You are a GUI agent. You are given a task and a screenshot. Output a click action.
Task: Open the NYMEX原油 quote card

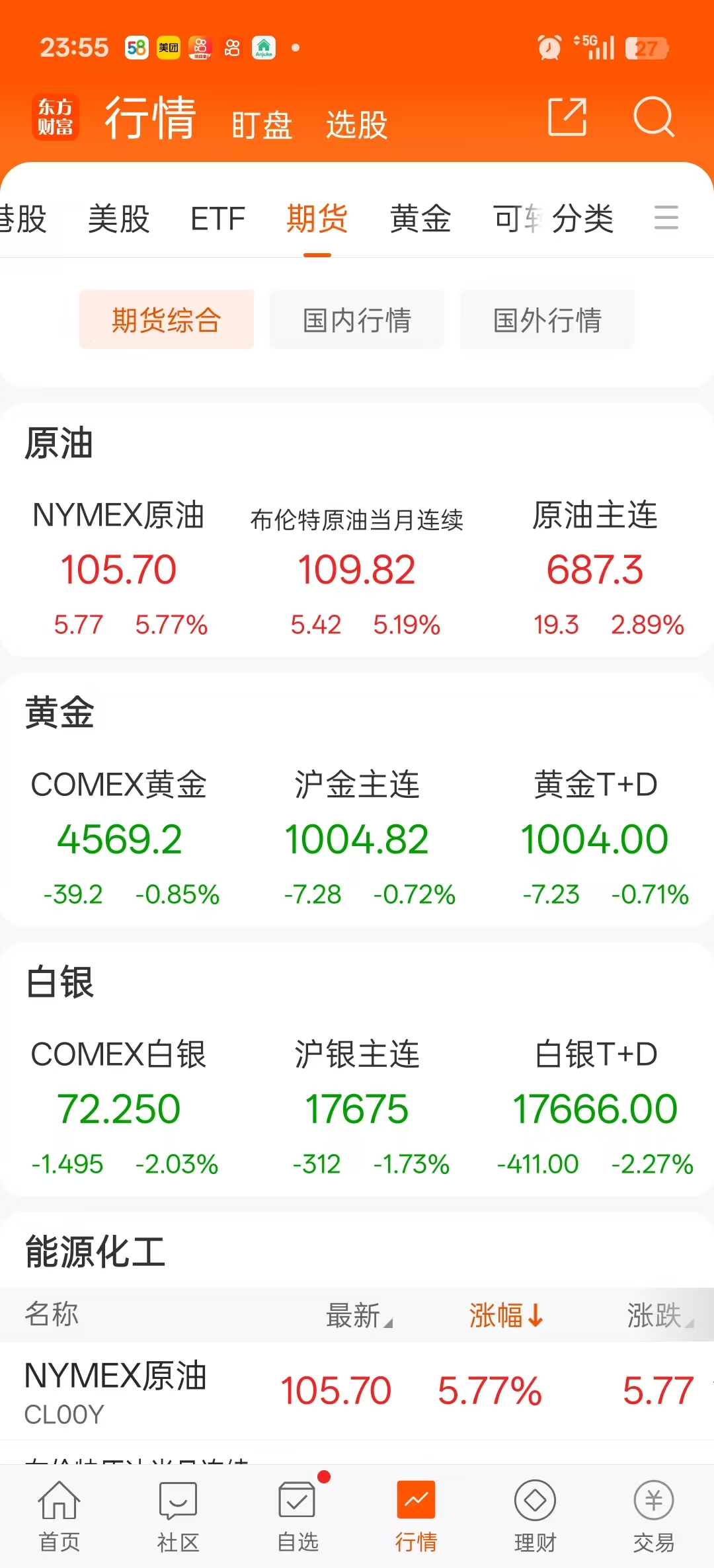tap(119, 568)
